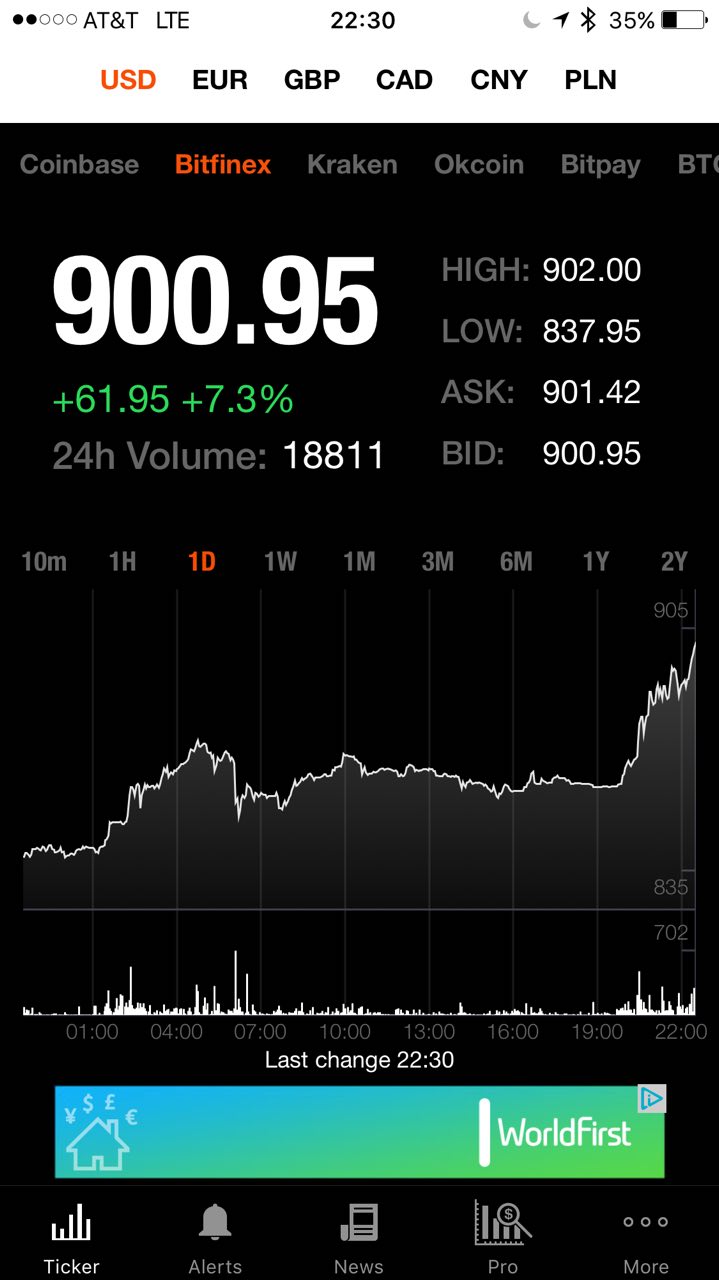Display the 1M chart

coord(359,562)
